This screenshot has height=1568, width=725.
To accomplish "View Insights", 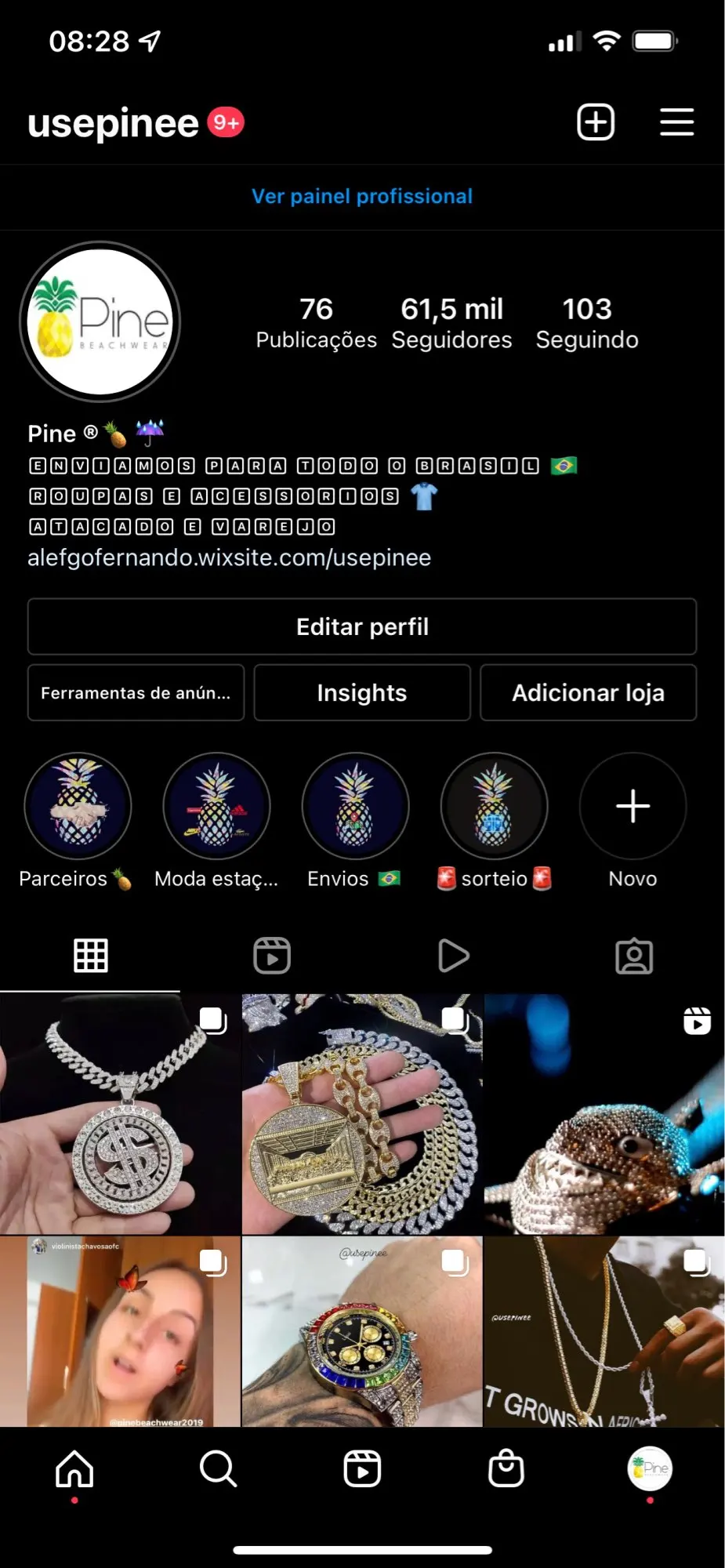I will pyautogui.click(x=362, y=692).
